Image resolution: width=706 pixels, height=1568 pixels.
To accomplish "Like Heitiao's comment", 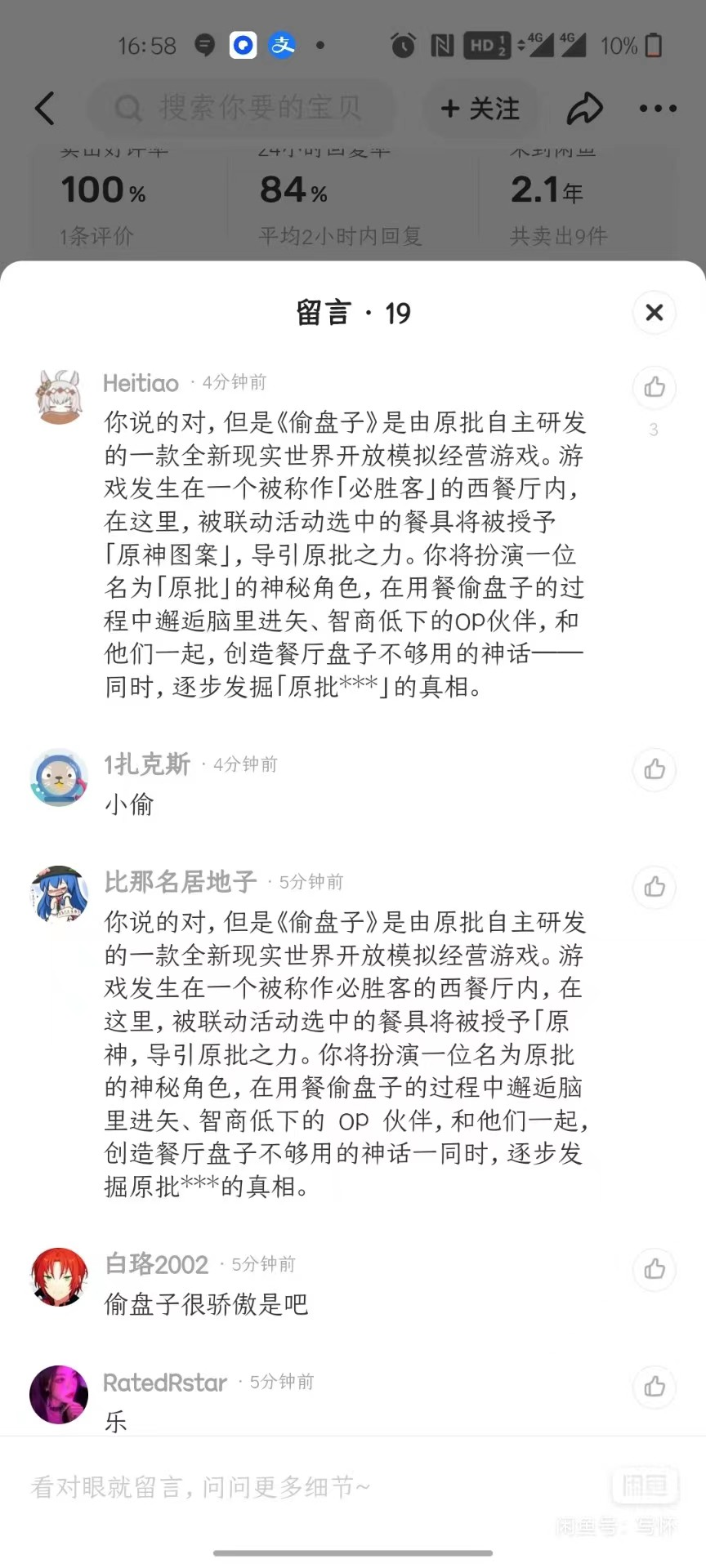I will (654, 387).
